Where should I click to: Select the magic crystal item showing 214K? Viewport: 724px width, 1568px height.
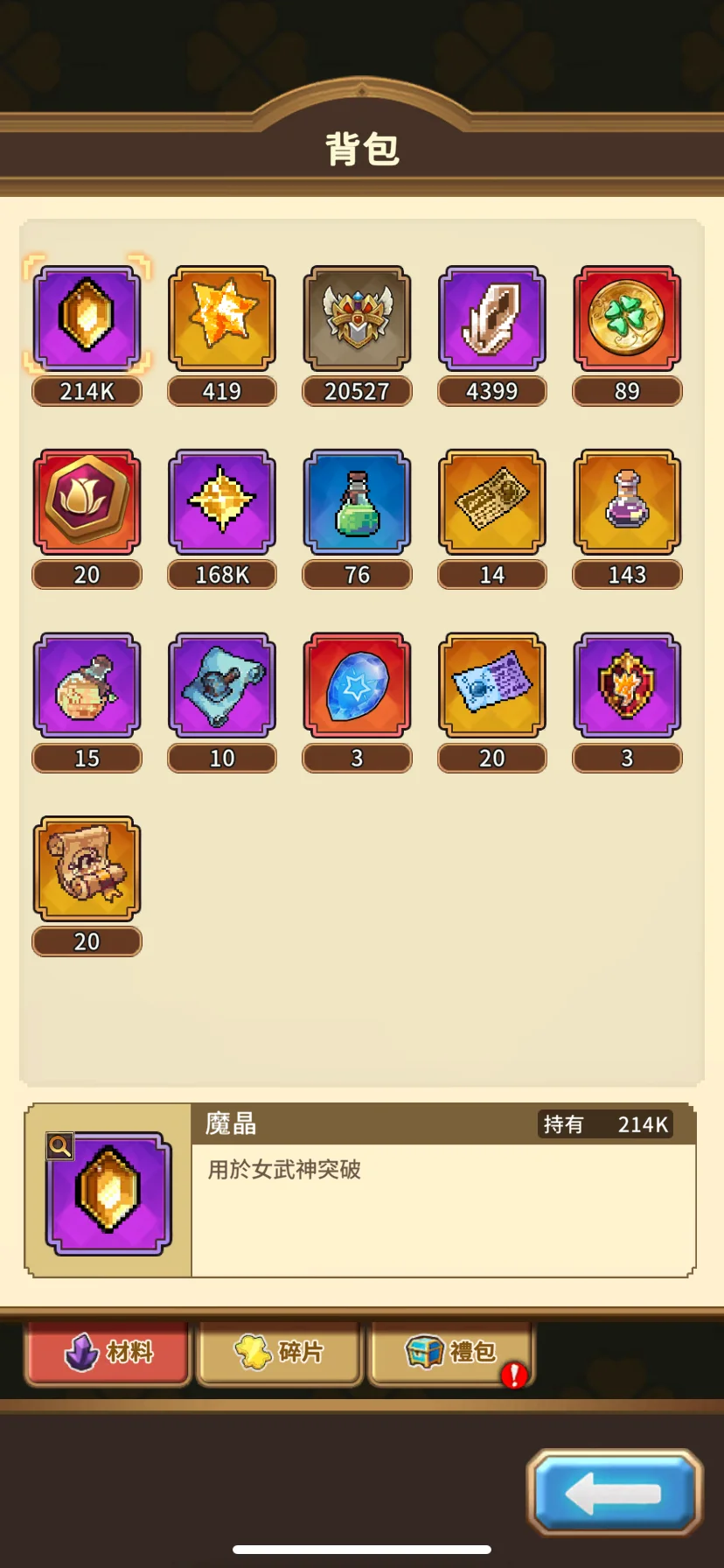click(87, 318)
